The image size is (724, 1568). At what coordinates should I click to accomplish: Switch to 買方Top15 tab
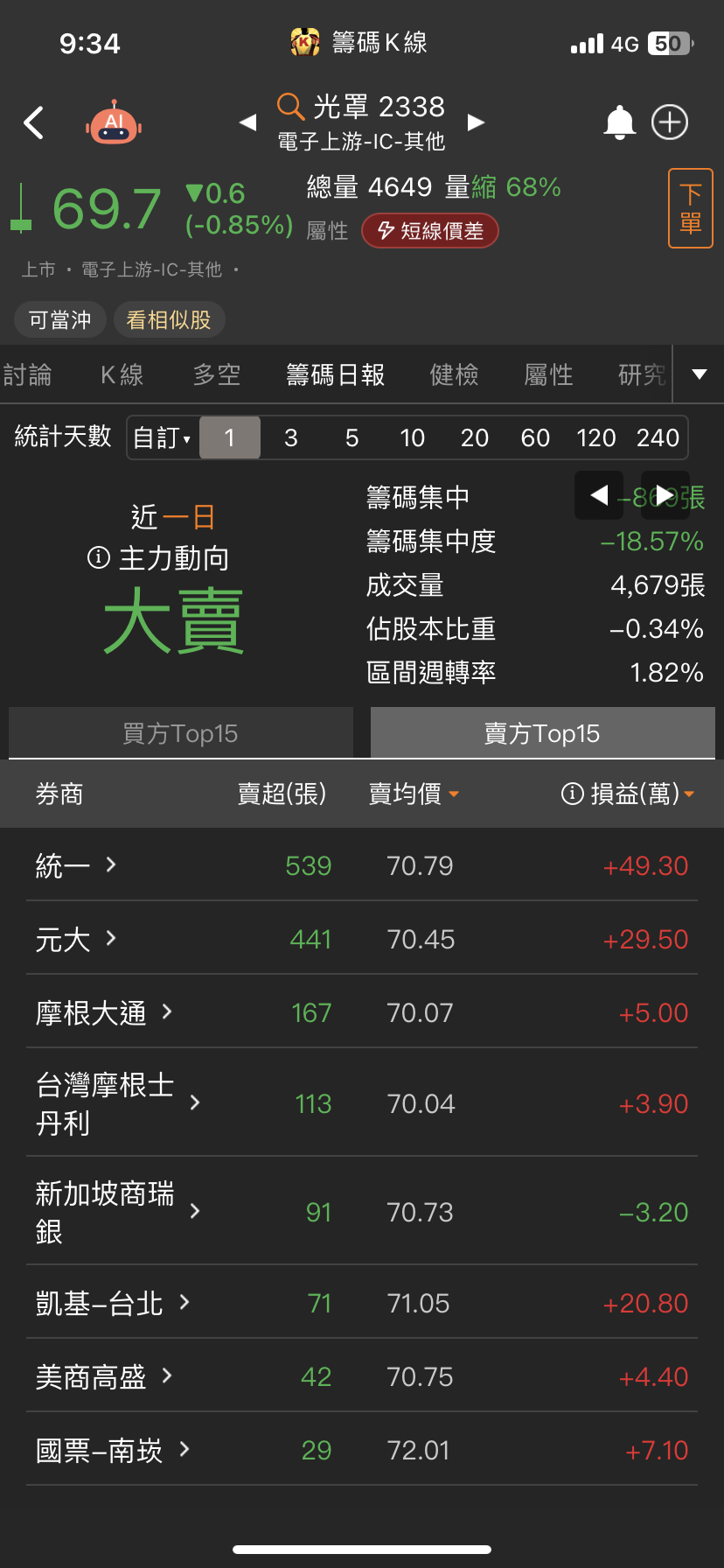click(181, 733)
